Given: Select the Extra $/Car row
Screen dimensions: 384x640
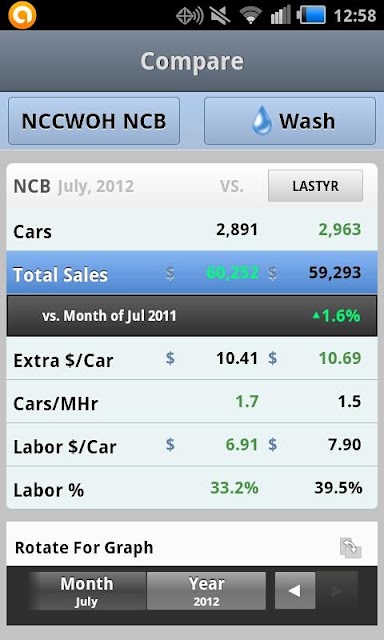Looking at the screenshot, I should pos(192,359).
